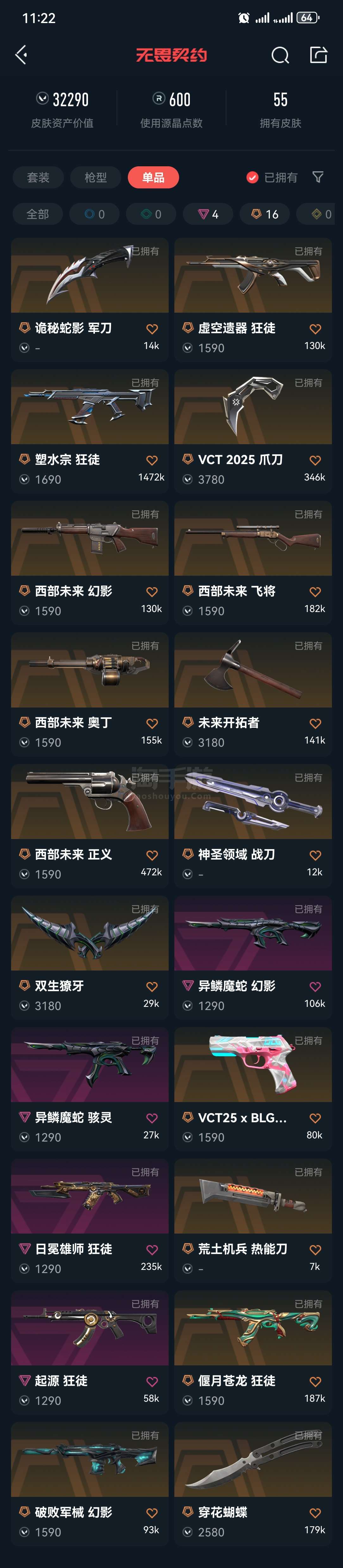Go back using the top-left arrow
The width and height of the screenshot is (343, 1568).
pos(21,55)
